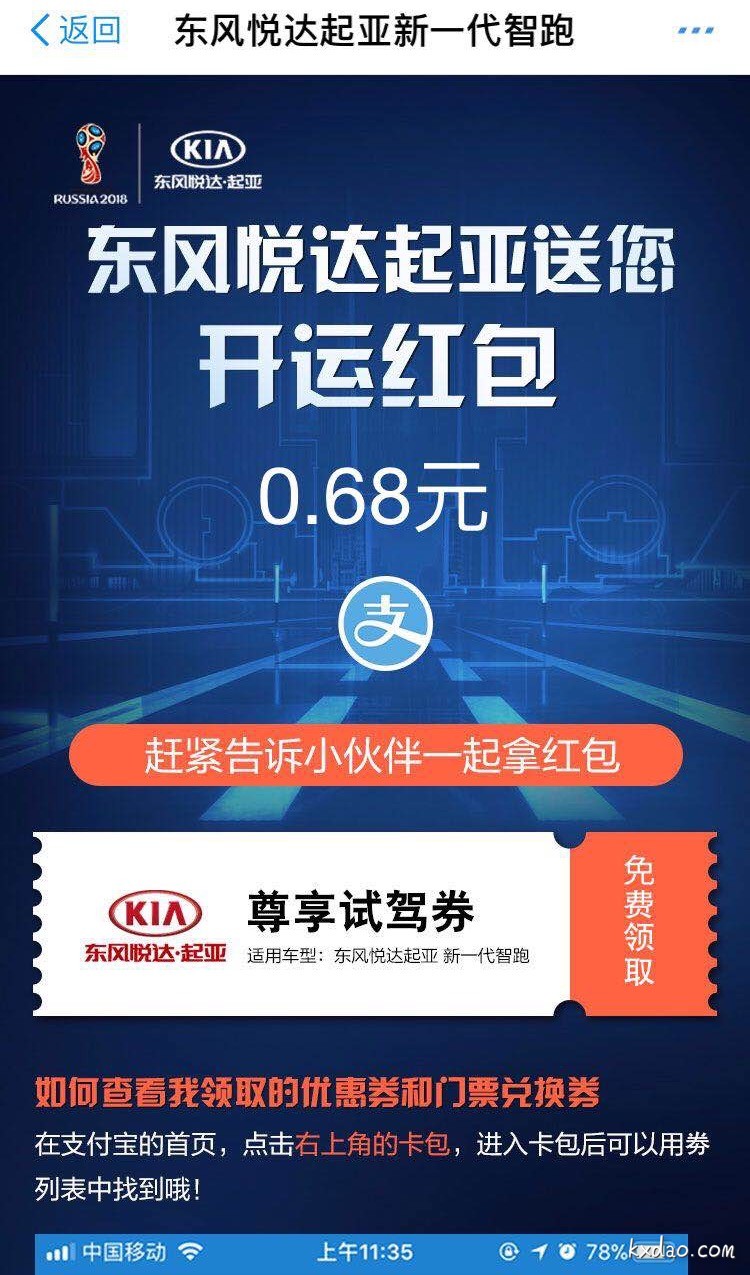The width and height of the screenshot is (750, 1275).
Task: Claim the test drive coupon via 免费领取
Action: [640, 923]
